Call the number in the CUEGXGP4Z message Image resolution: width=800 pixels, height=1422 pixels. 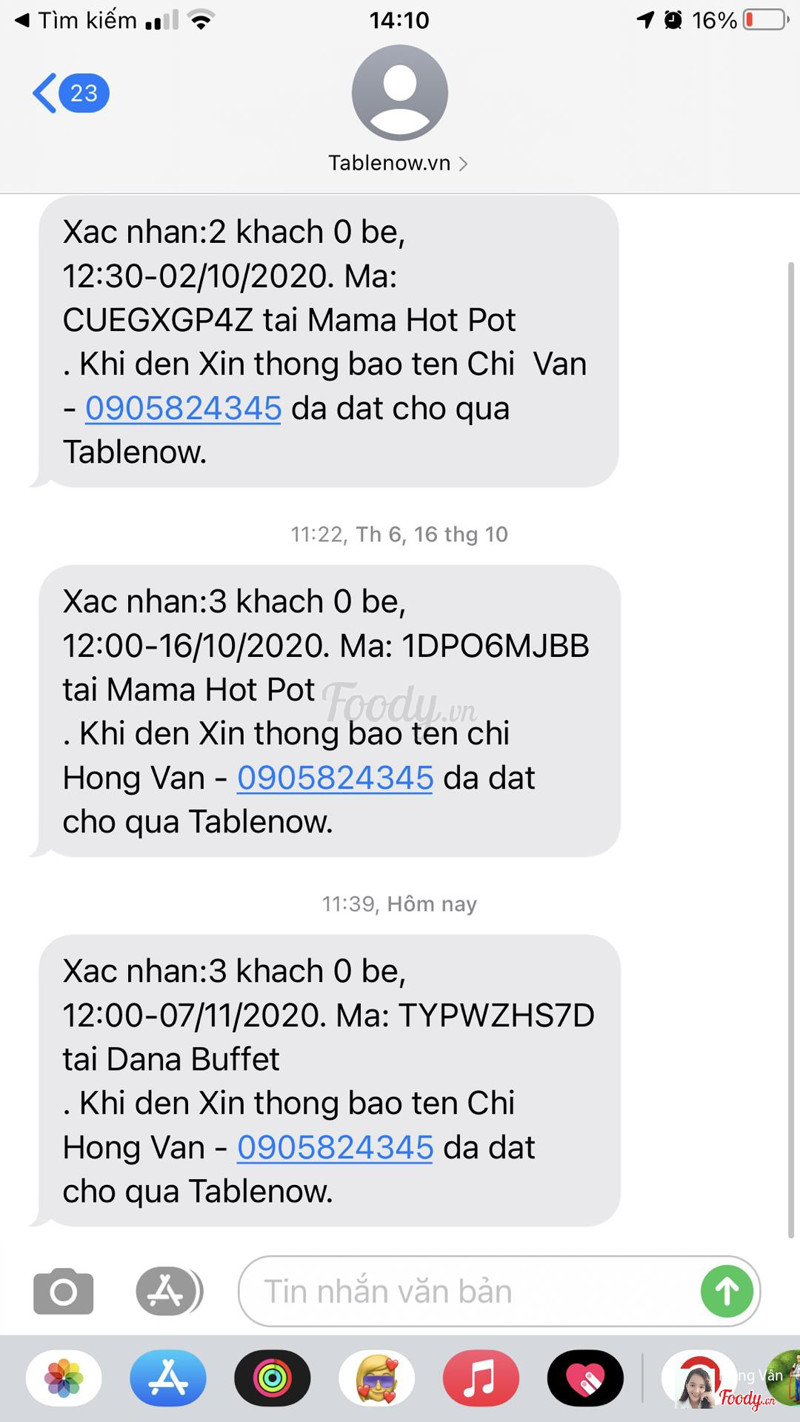click(x=183, y=408)
